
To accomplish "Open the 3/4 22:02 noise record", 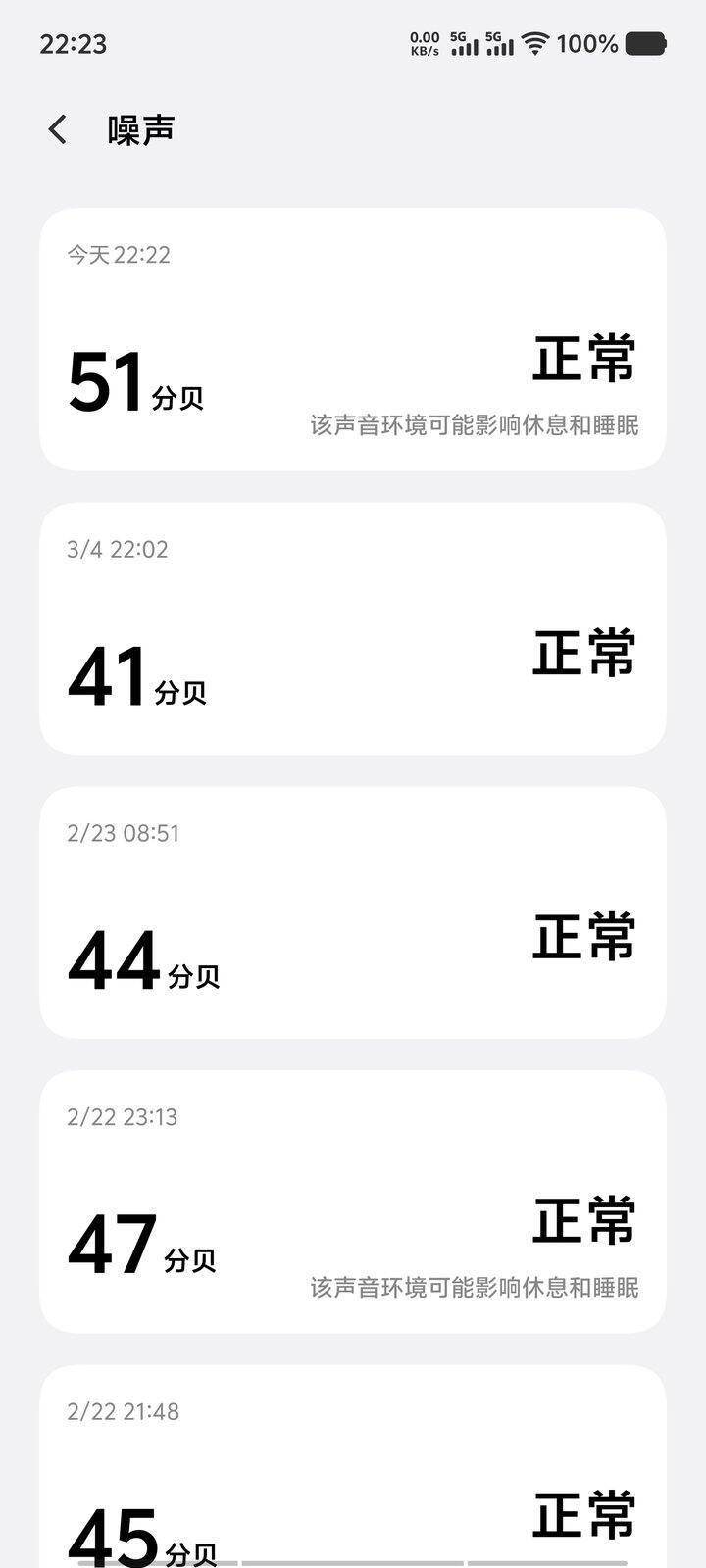I will [353, 622].
